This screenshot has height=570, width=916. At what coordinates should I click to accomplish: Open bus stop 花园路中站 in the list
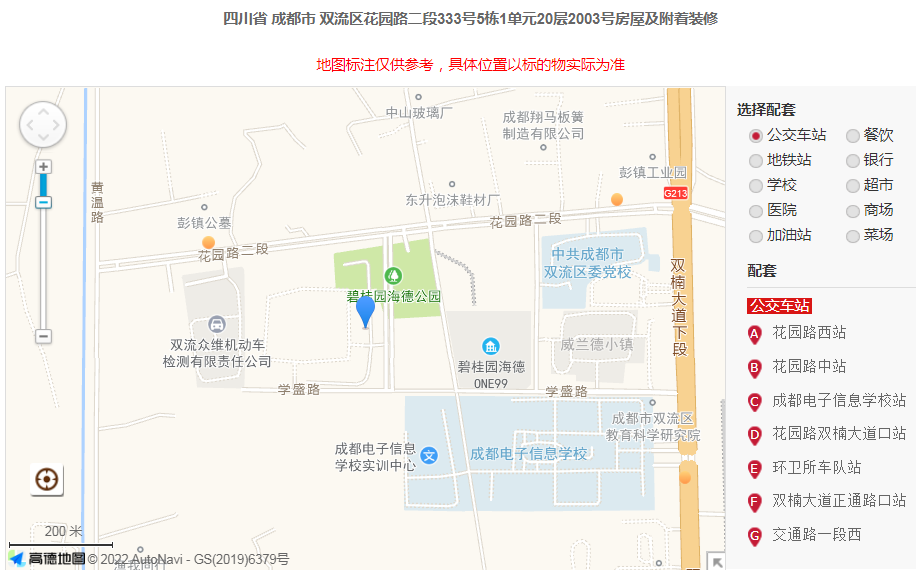click(808, 367)
